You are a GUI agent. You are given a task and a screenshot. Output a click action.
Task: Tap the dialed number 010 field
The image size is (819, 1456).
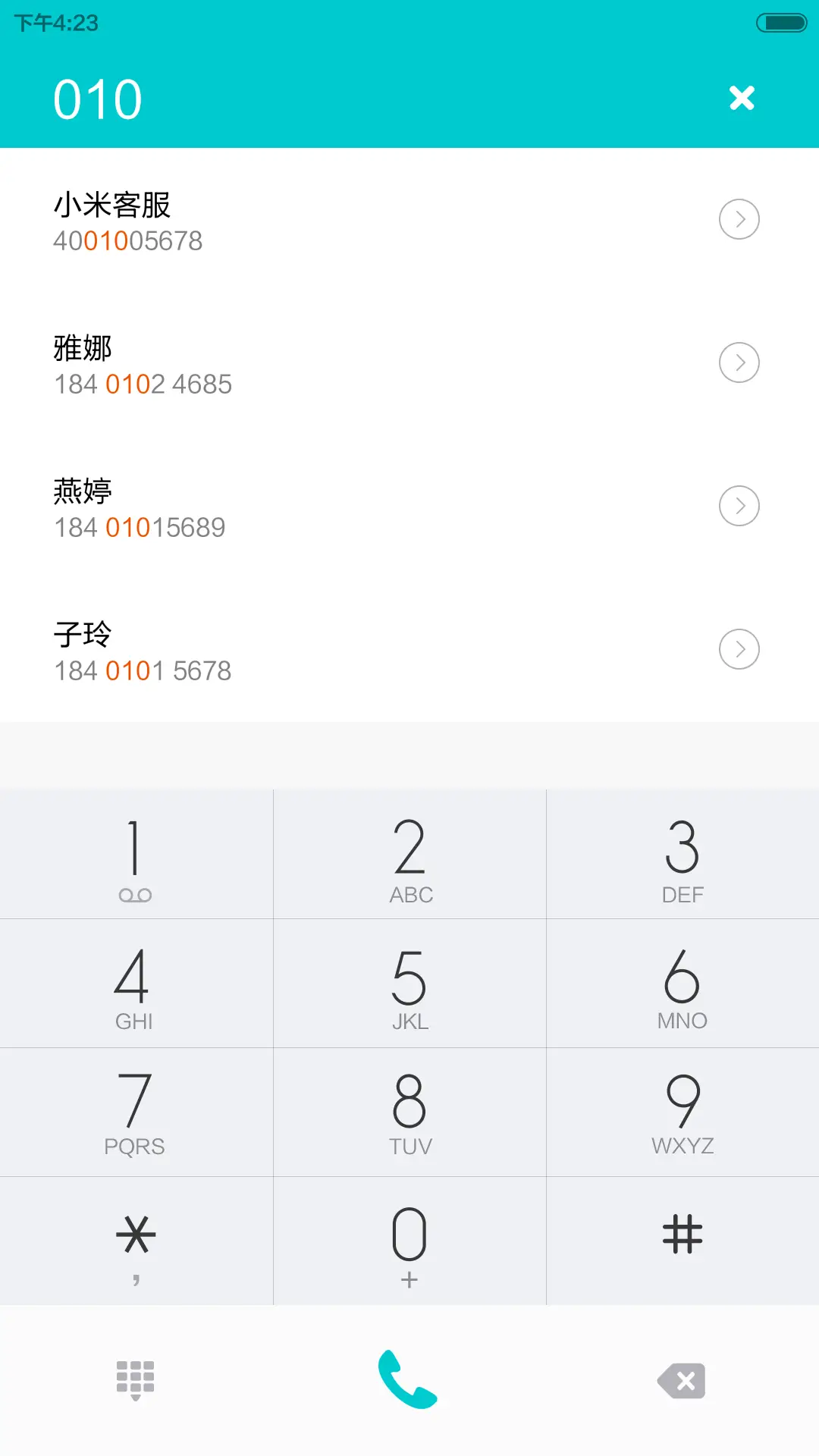pyautogui.click(x=99, y=98)
